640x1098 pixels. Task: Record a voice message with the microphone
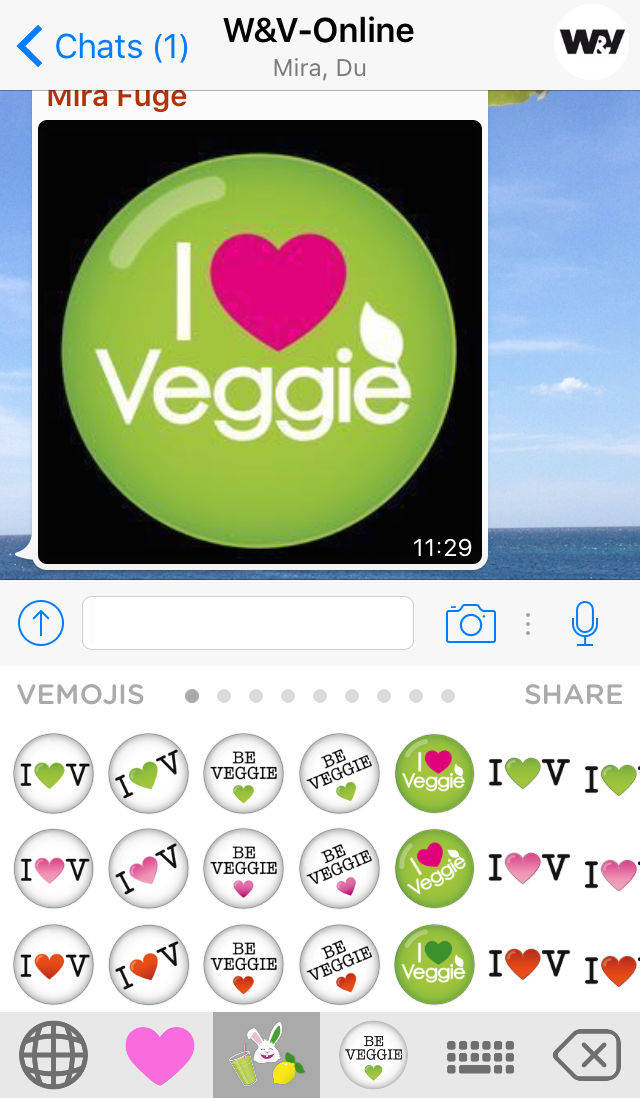click(584, 623)
